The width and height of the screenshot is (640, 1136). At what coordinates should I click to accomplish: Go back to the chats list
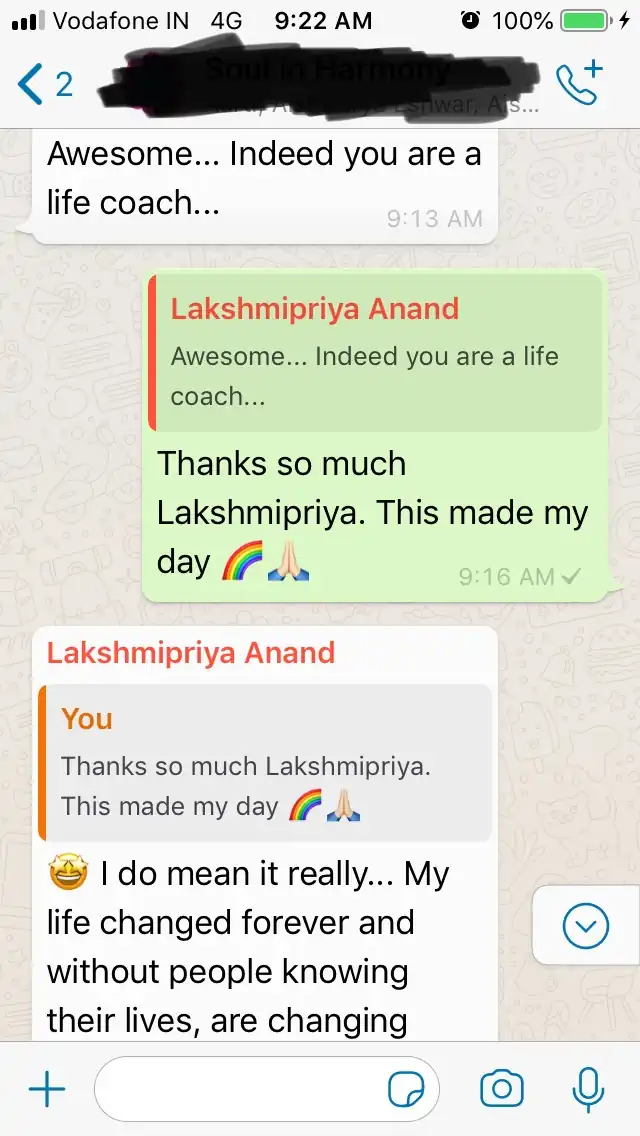[x=45, y=85]
